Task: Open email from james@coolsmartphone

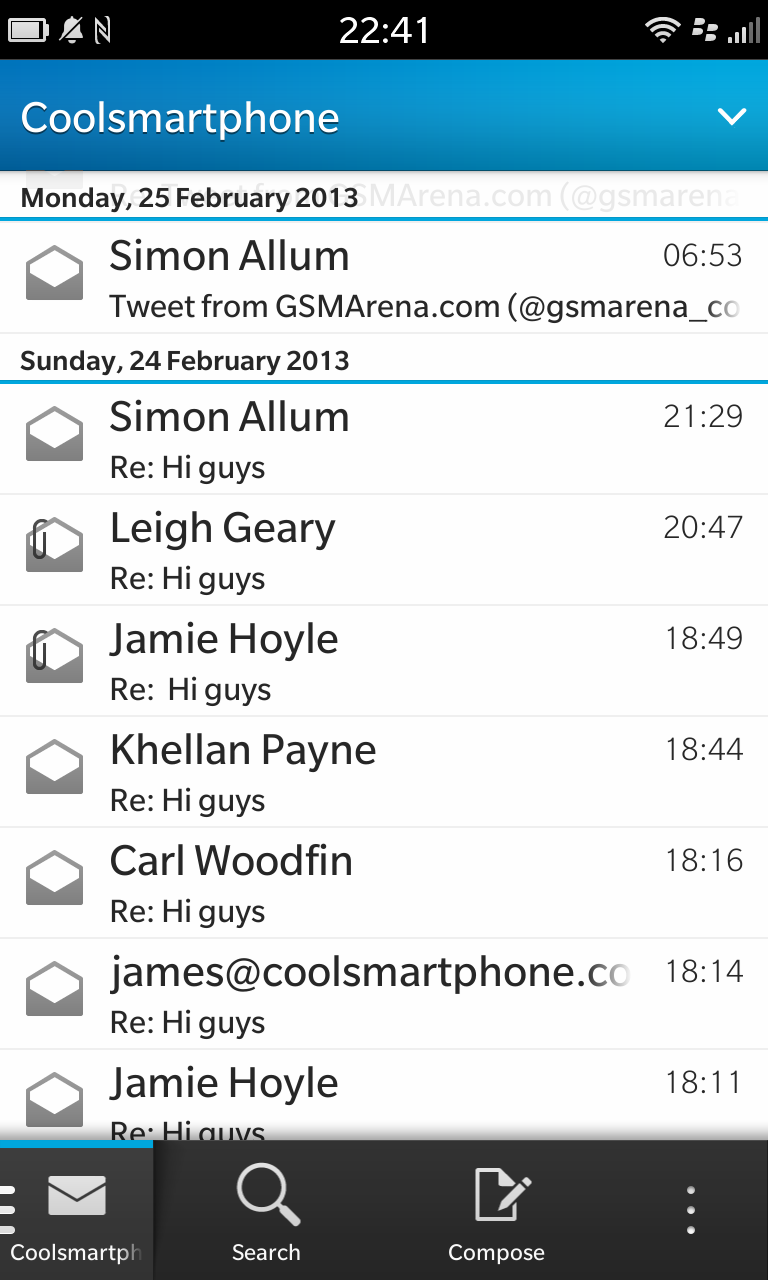Action: (x=384, y=994)
